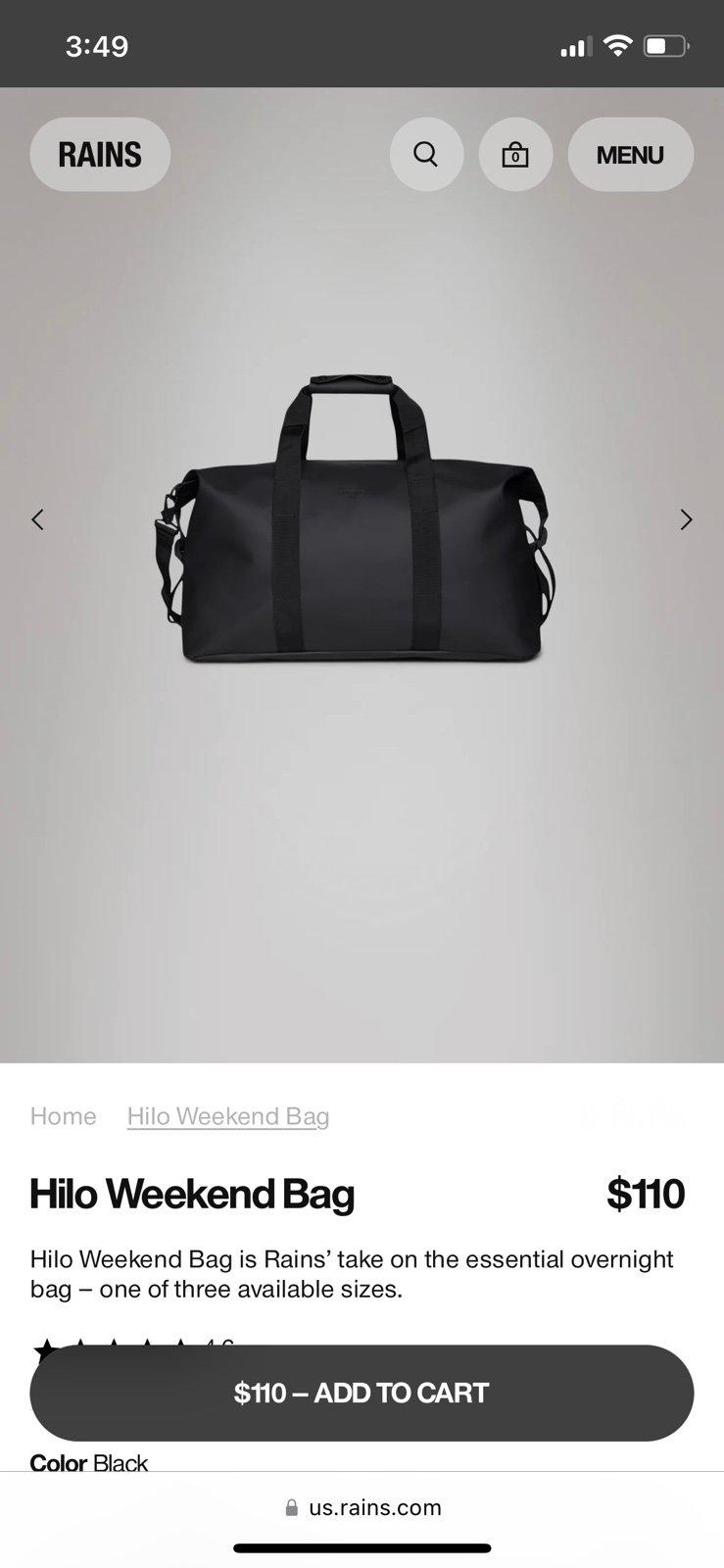Open the shopping bag cart
The image size is (724, 1568).
tap(515, 155)
